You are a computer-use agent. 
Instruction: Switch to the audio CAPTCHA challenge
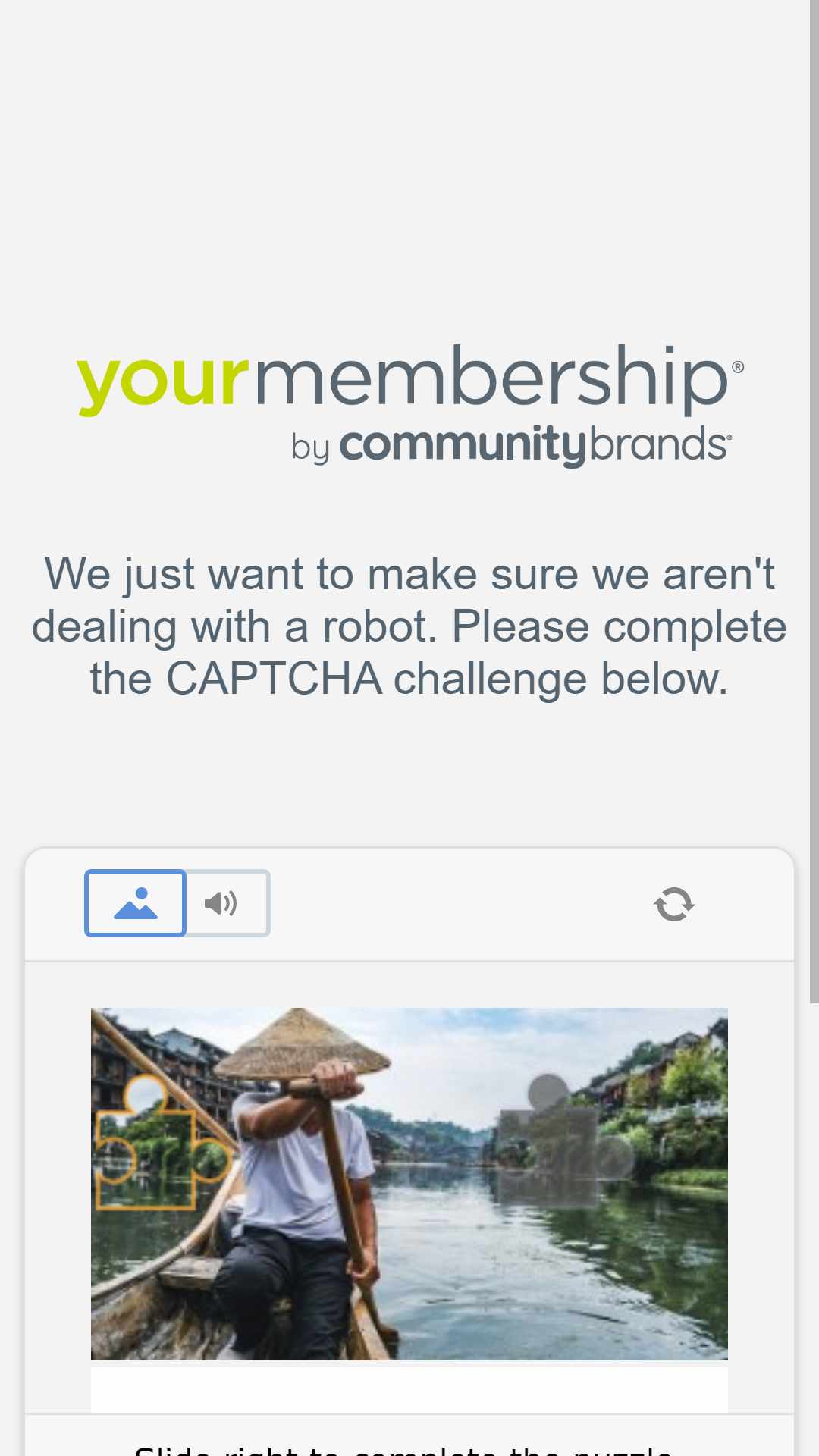pos(227,902)
